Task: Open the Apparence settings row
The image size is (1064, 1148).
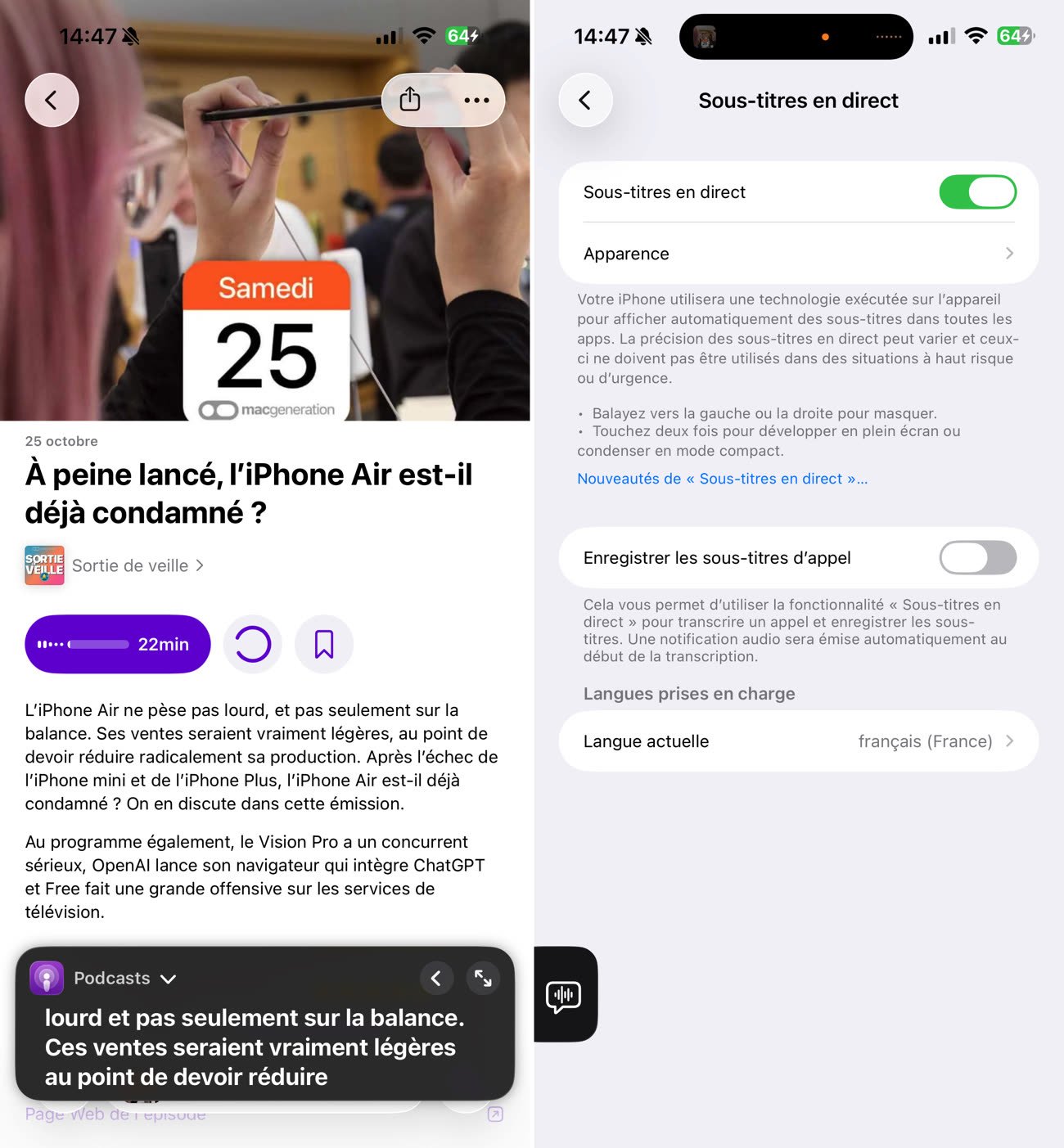Action: 798,254
